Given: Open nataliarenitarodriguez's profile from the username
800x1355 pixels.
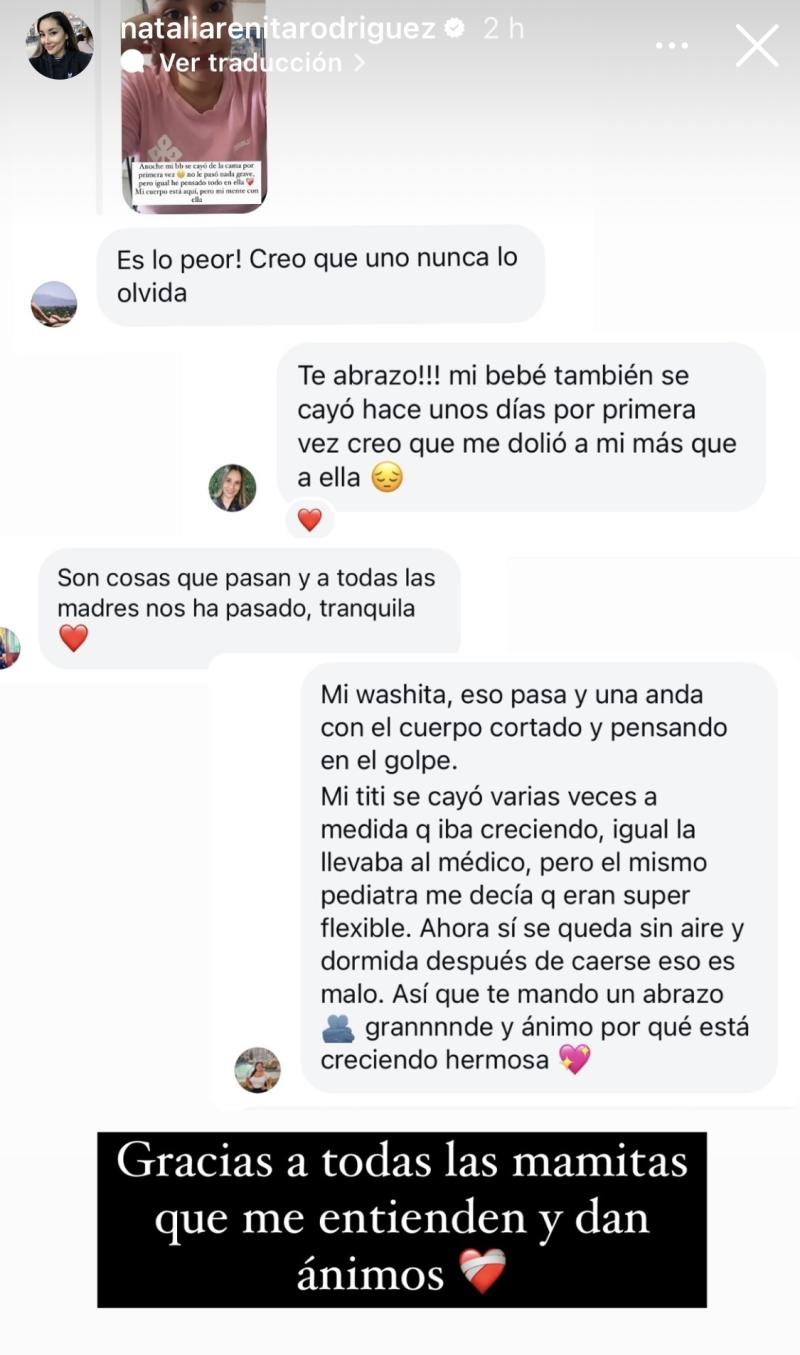Looking at the screenshot, I should point(278,29).
